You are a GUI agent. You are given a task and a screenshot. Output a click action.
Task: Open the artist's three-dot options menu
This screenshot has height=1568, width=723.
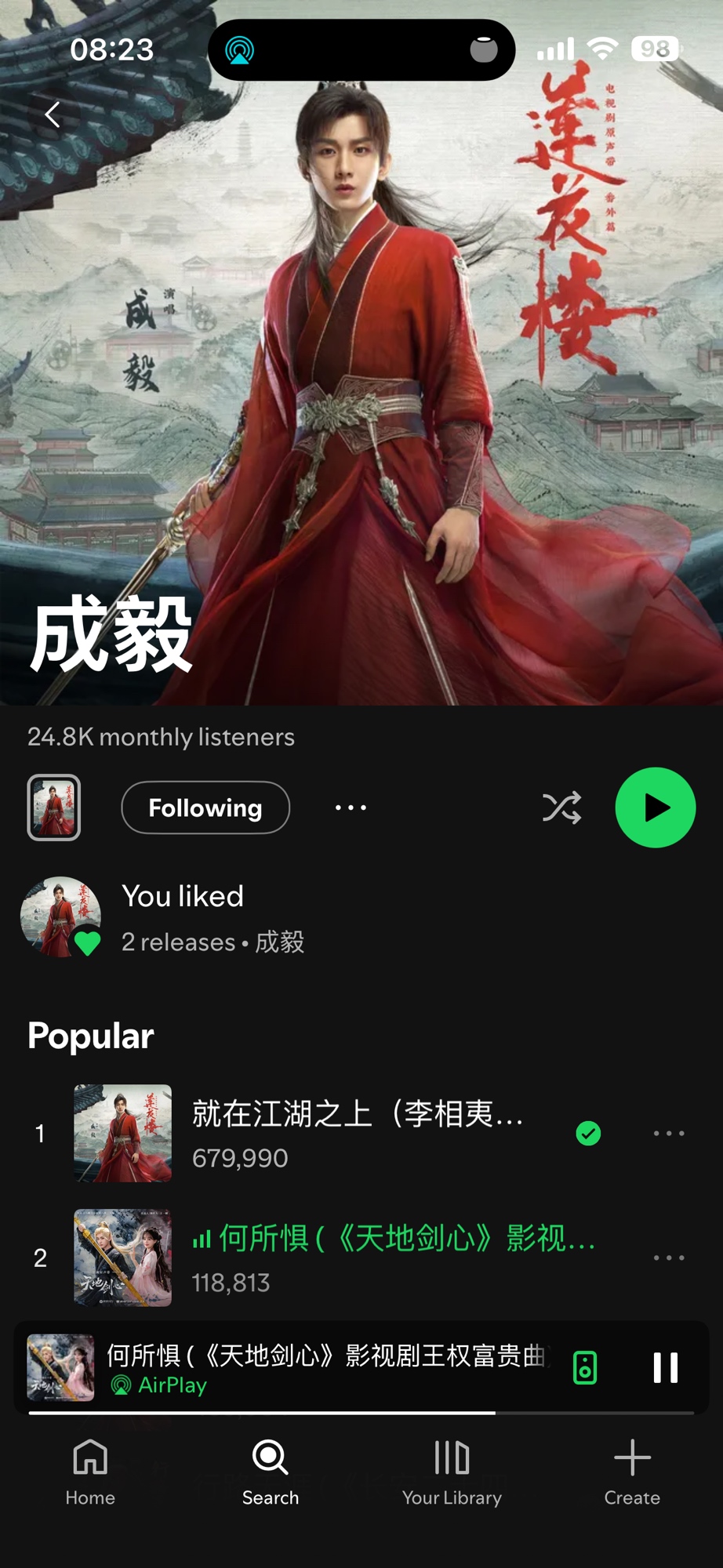[351, 808]
